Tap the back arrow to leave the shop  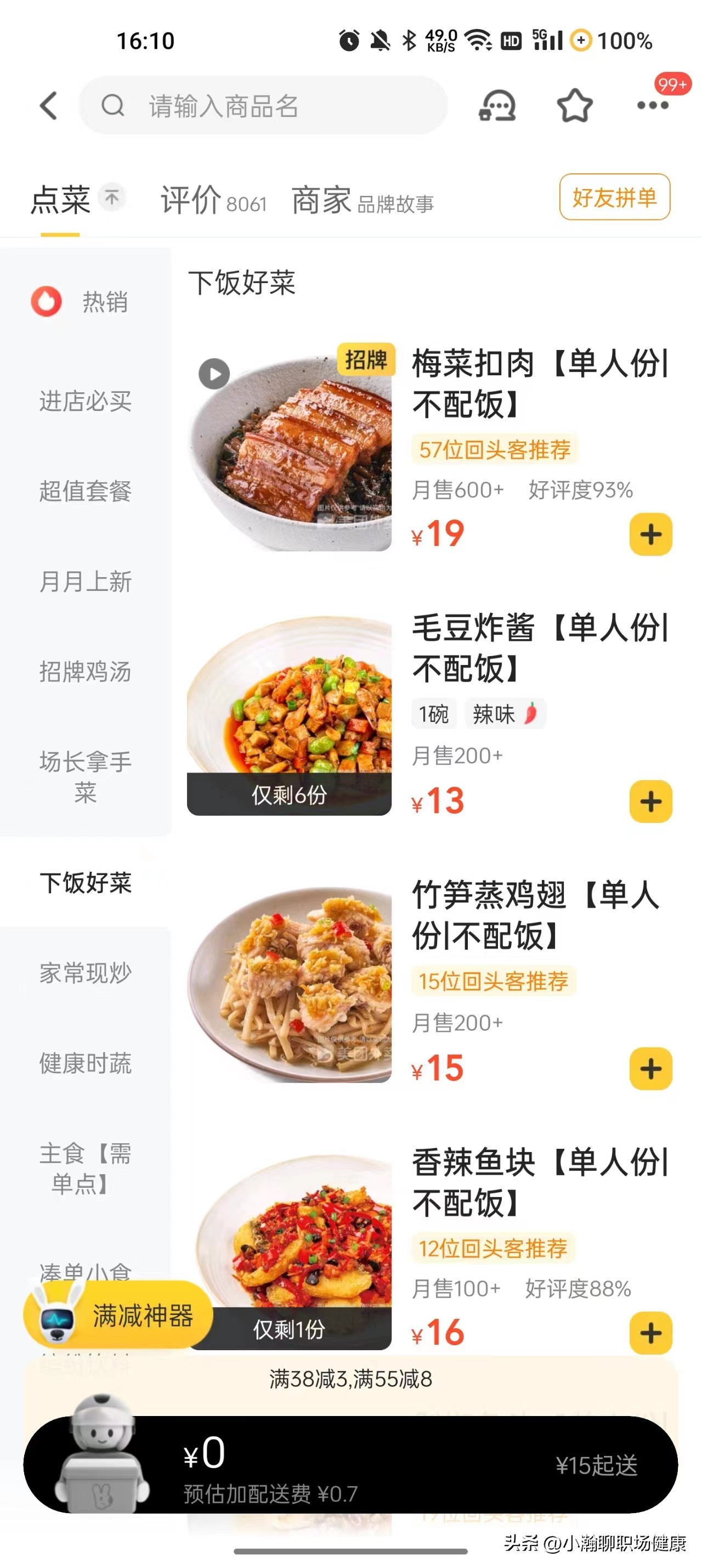pos(49,105)
